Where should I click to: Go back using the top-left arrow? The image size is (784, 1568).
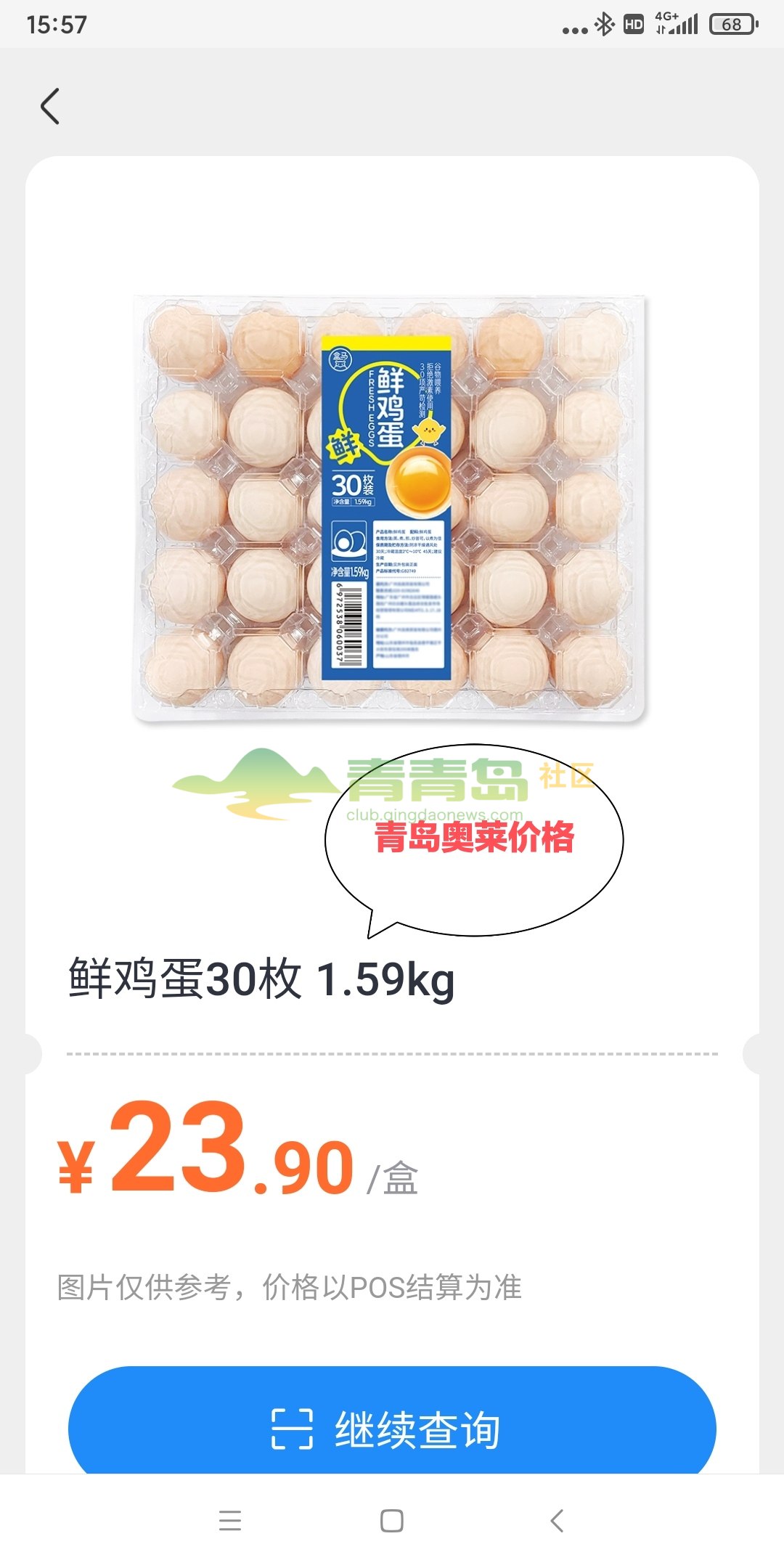pos(49,107)
